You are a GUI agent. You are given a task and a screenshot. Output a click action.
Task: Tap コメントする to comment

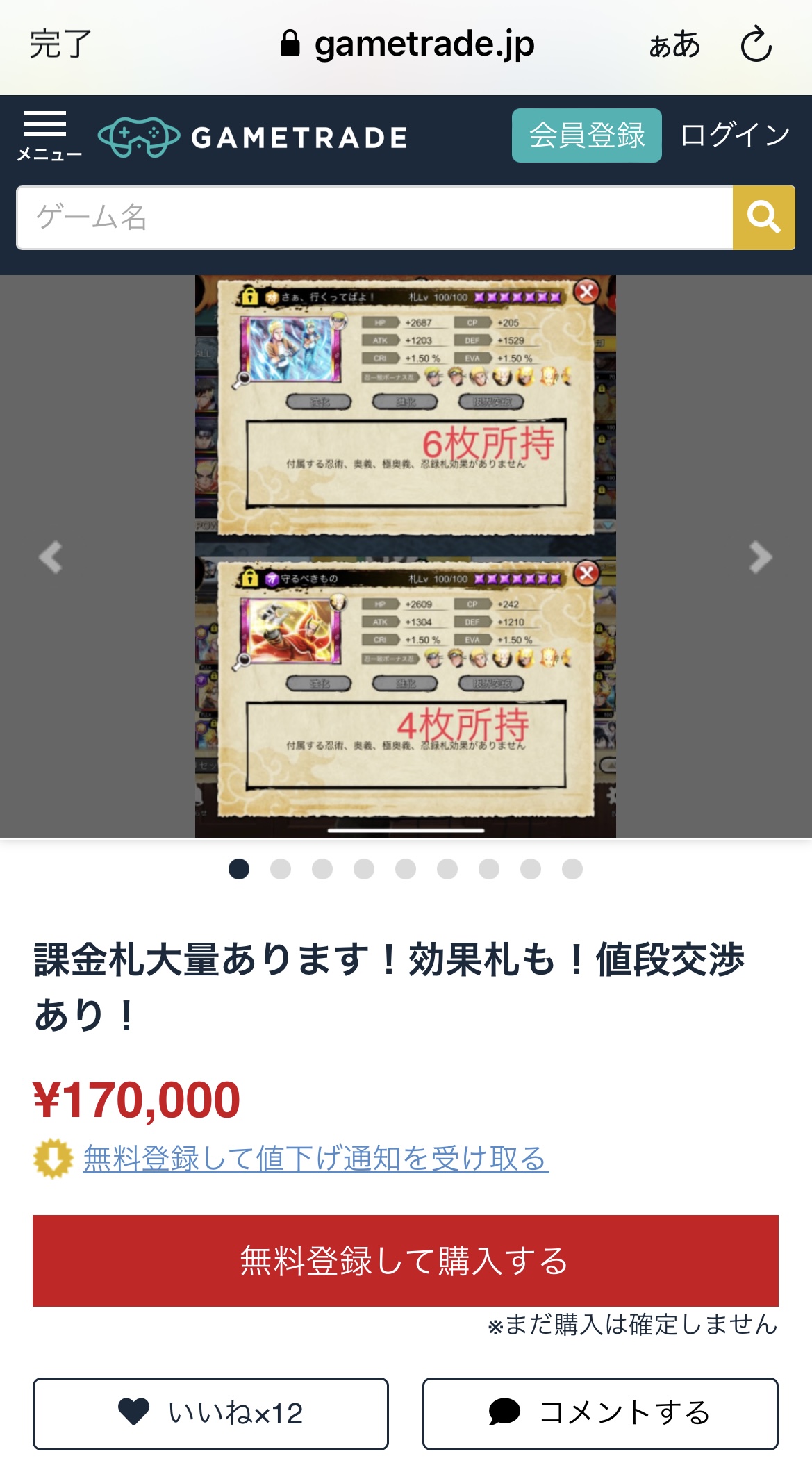tap(600, 1413)
